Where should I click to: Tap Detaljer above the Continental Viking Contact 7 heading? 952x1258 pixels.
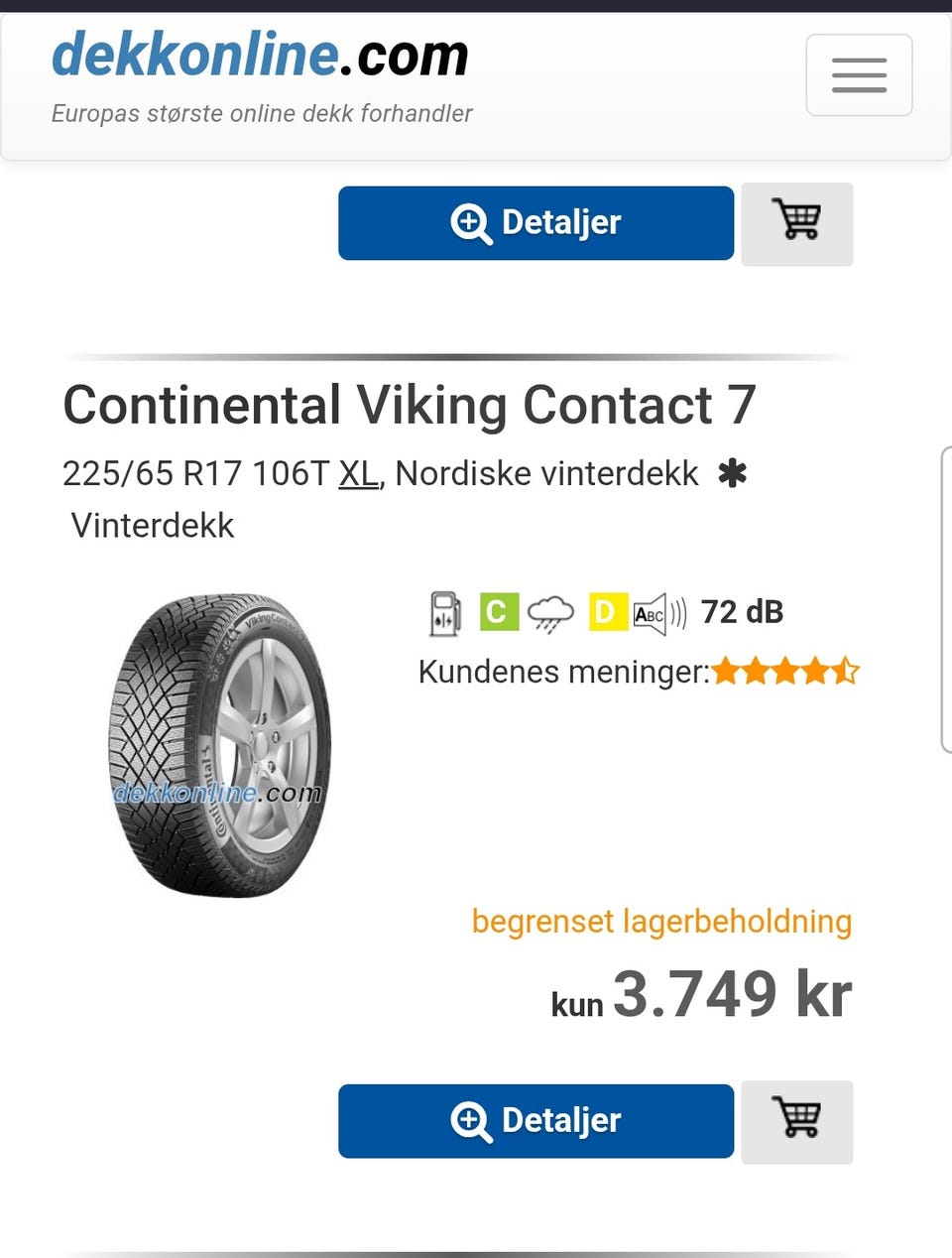tap(535, 223)
